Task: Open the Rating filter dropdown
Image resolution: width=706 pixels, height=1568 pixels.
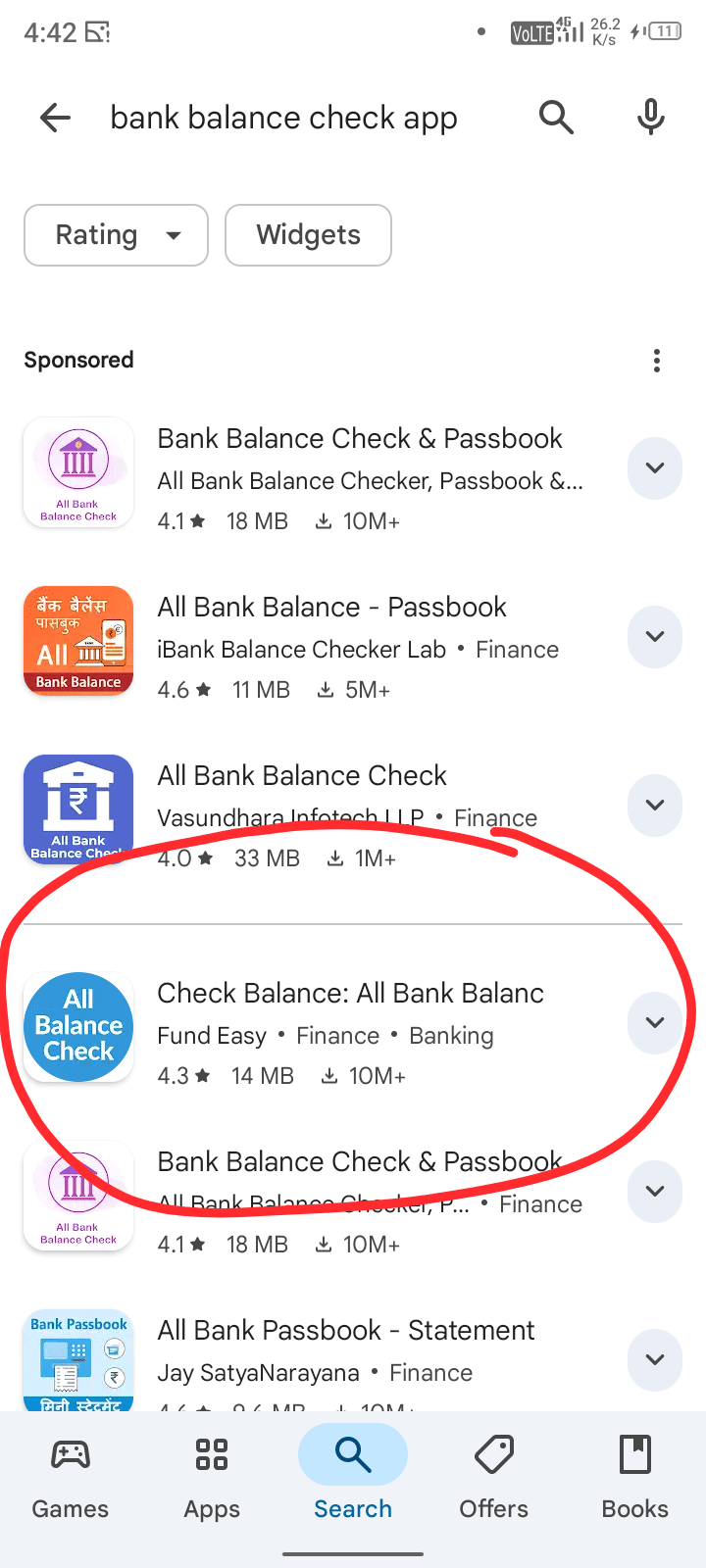Action: (116, 235)
